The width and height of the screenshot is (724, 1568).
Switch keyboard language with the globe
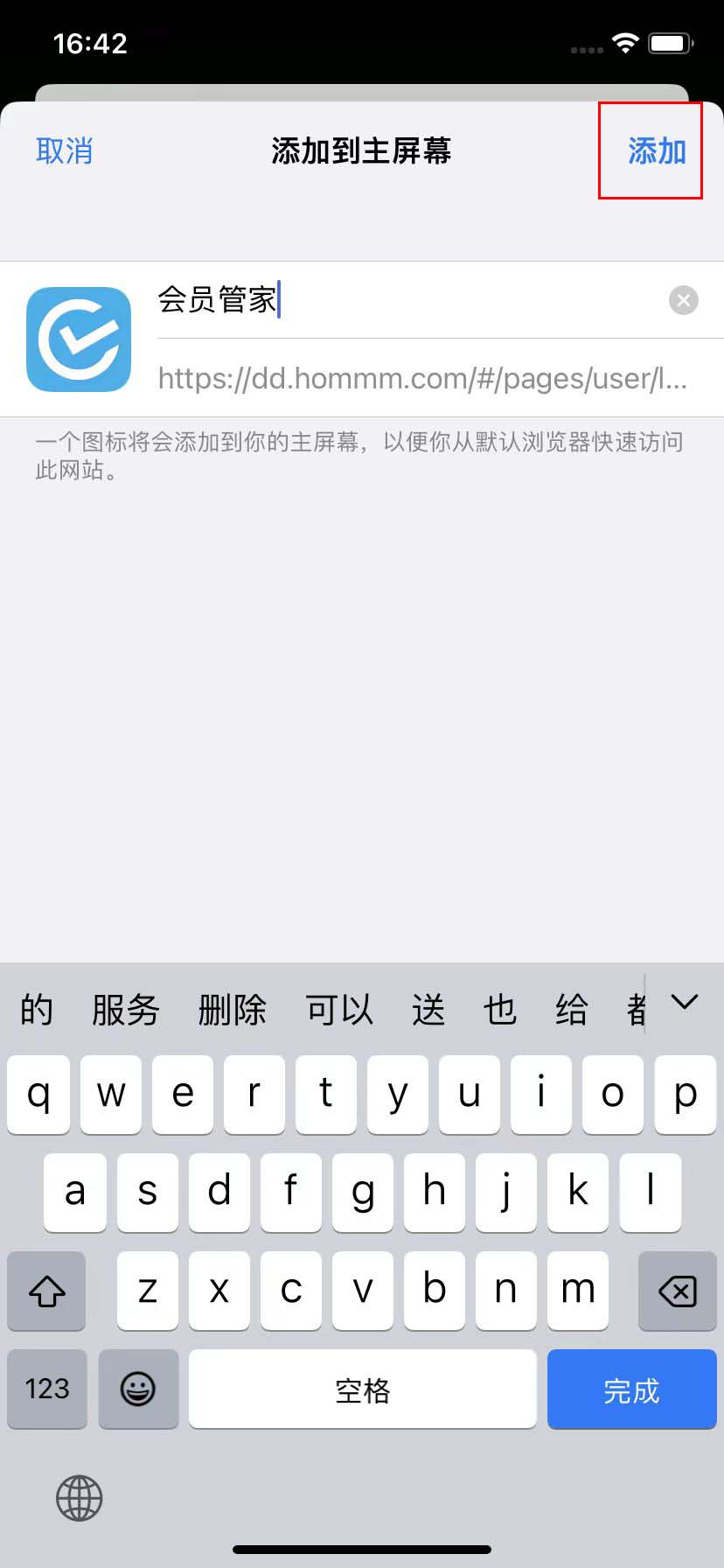point(80,1498)
